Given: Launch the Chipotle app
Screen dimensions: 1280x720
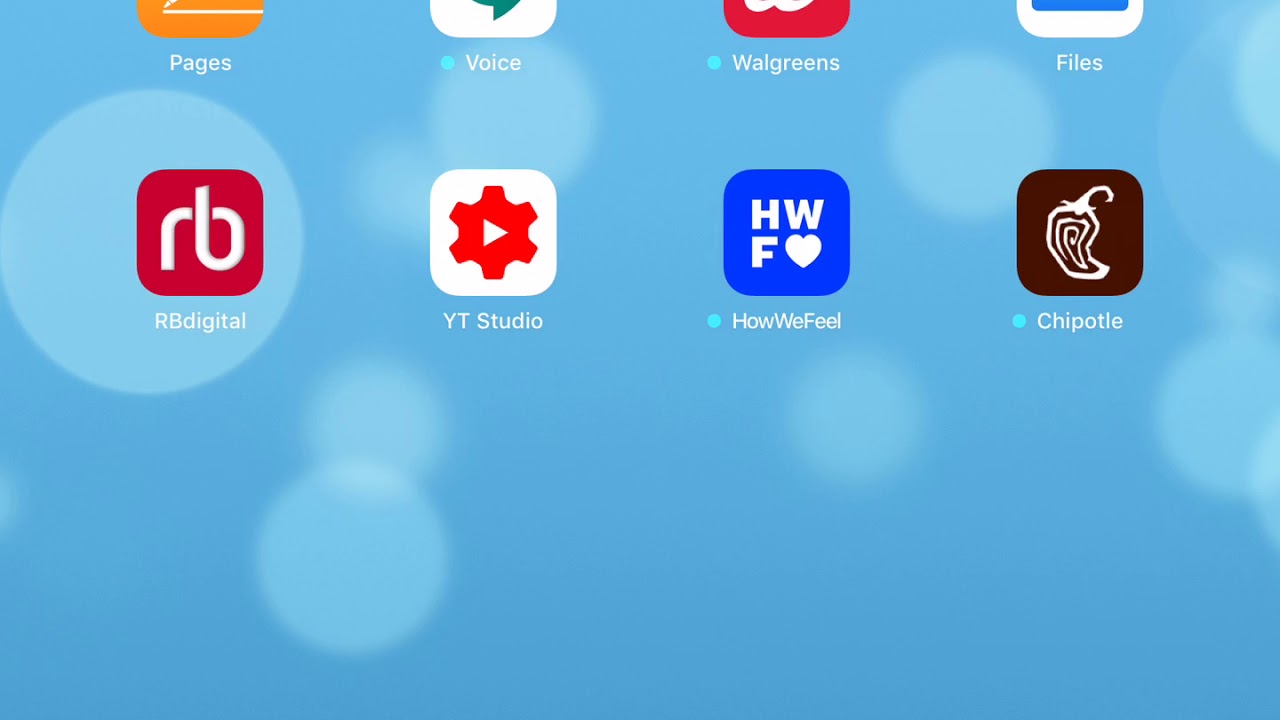Looking at the screenshot, I should (1079, 232).
